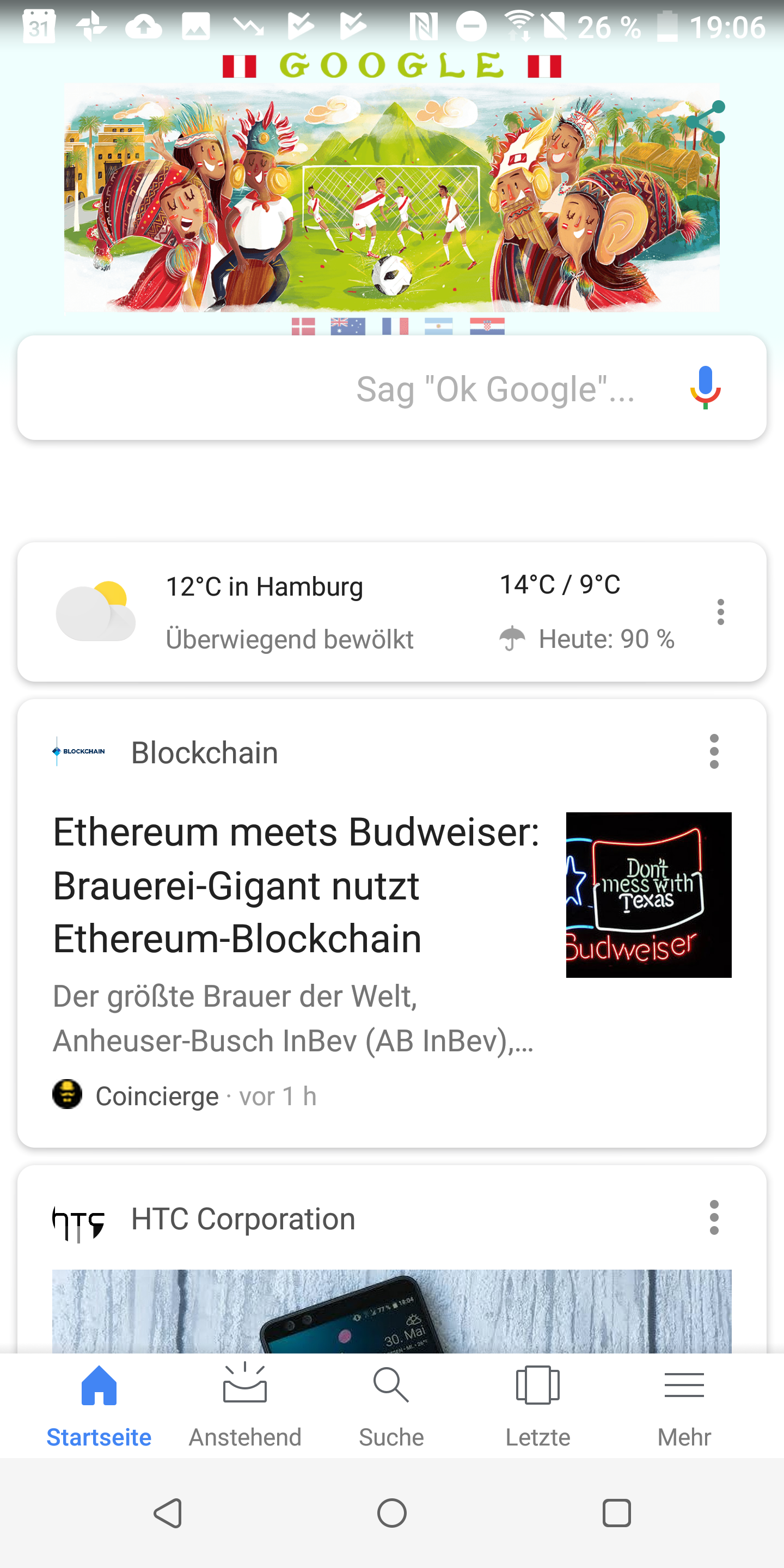
Task: Open the Peru football Google doodle
Action: pos(390,201)
